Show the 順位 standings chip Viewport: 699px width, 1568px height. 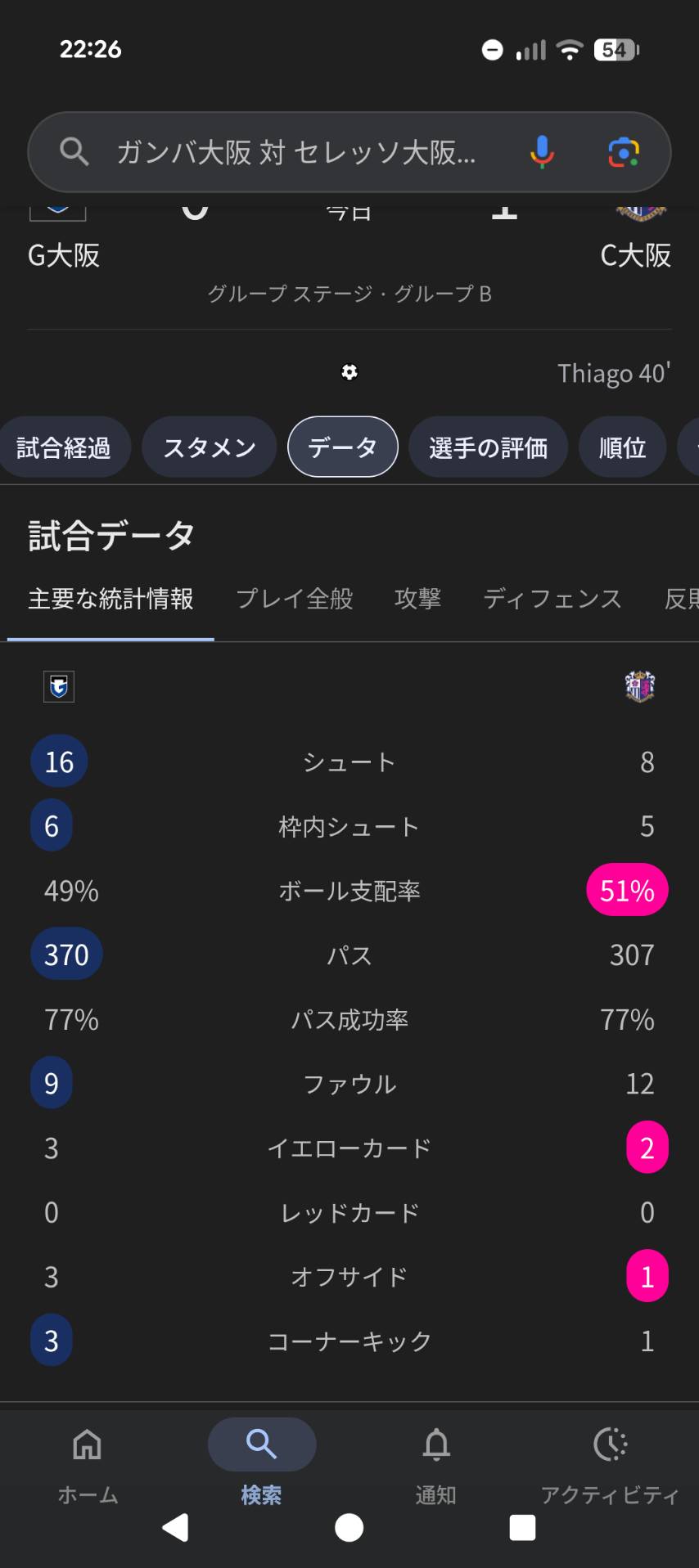[622, 447]
